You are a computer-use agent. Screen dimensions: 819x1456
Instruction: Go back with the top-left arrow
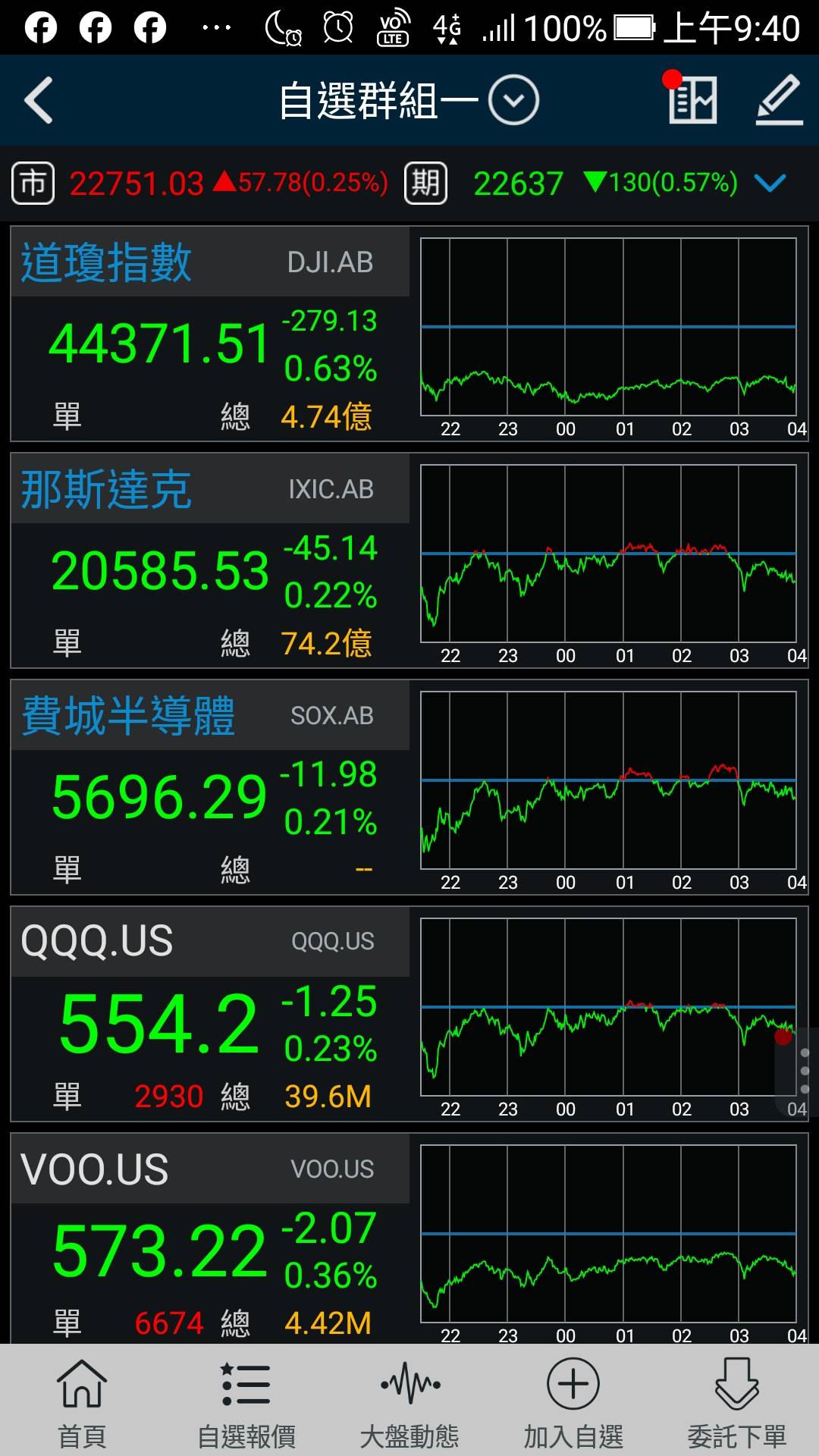click(39, 100)
